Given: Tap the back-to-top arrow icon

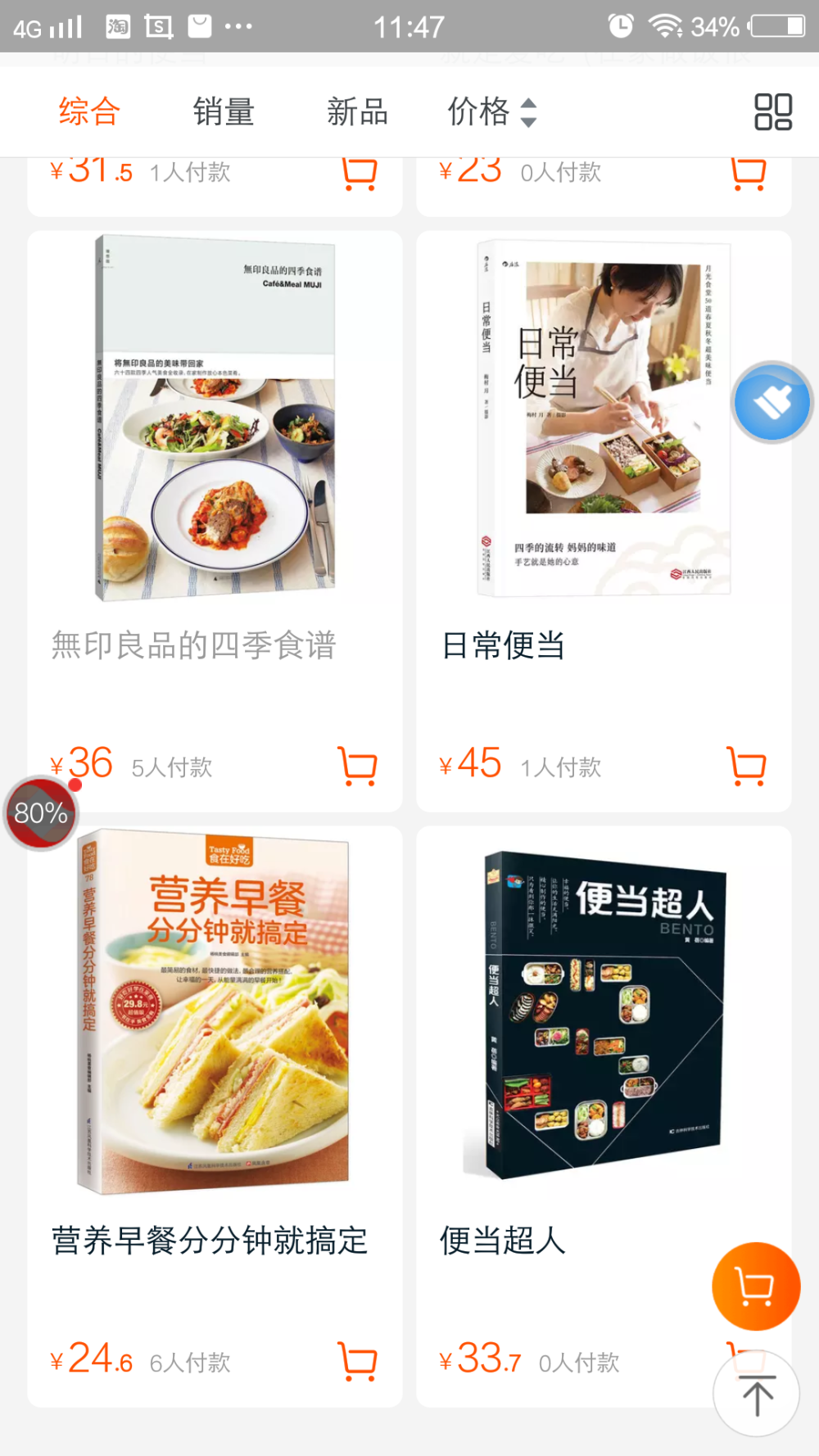Looking at the screenshot, I should [755, 1394].
